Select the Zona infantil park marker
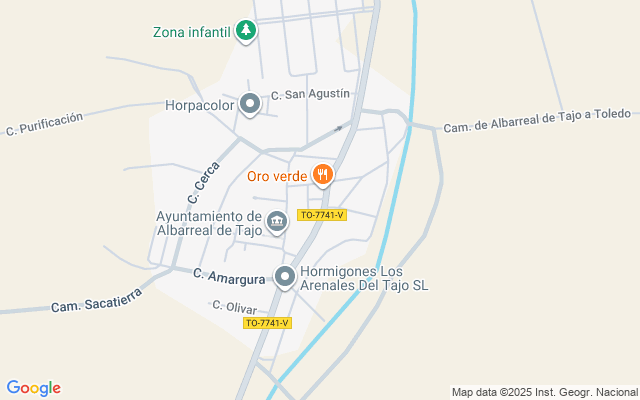Viewport: 640px width, 400px height. coord(246,31)
